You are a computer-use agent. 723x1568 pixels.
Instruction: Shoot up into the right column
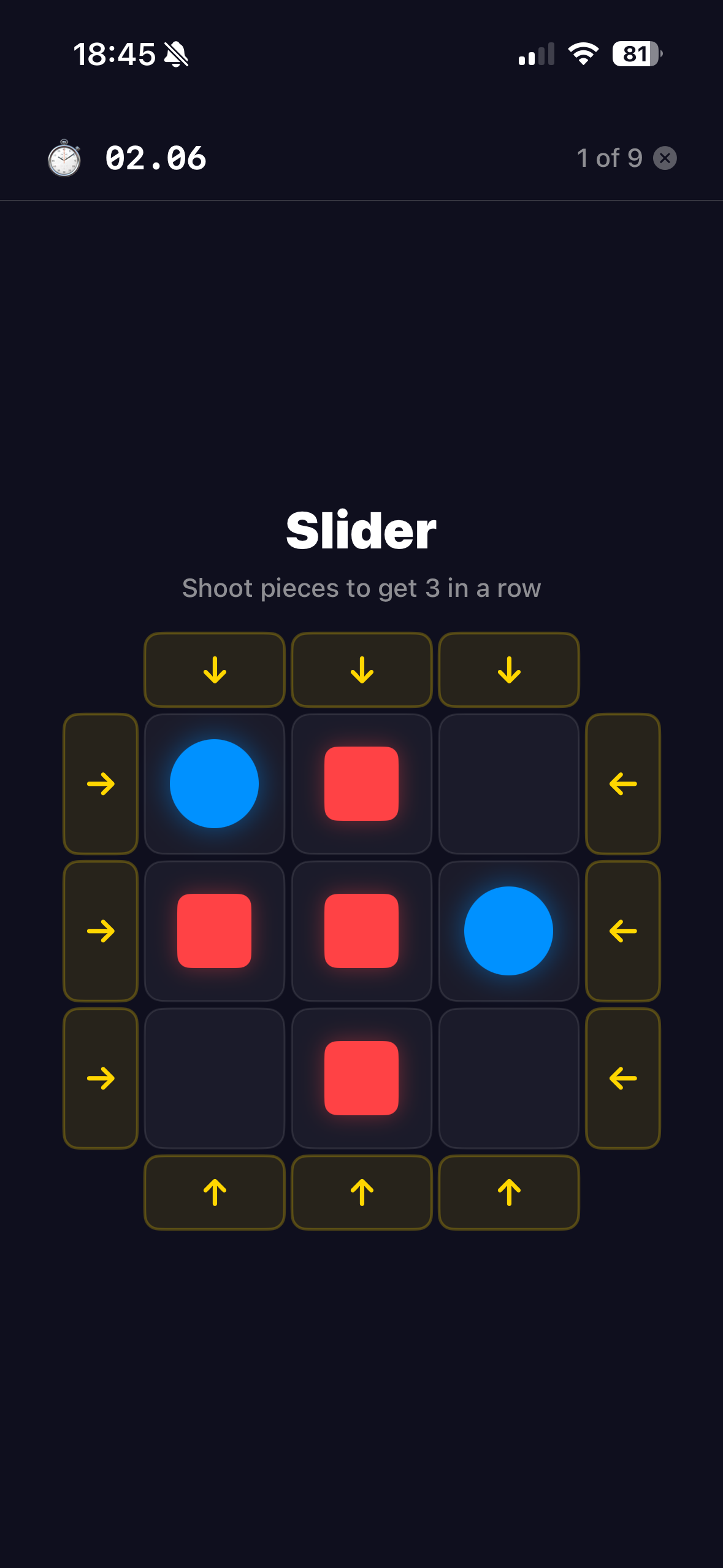[509, 1192]
